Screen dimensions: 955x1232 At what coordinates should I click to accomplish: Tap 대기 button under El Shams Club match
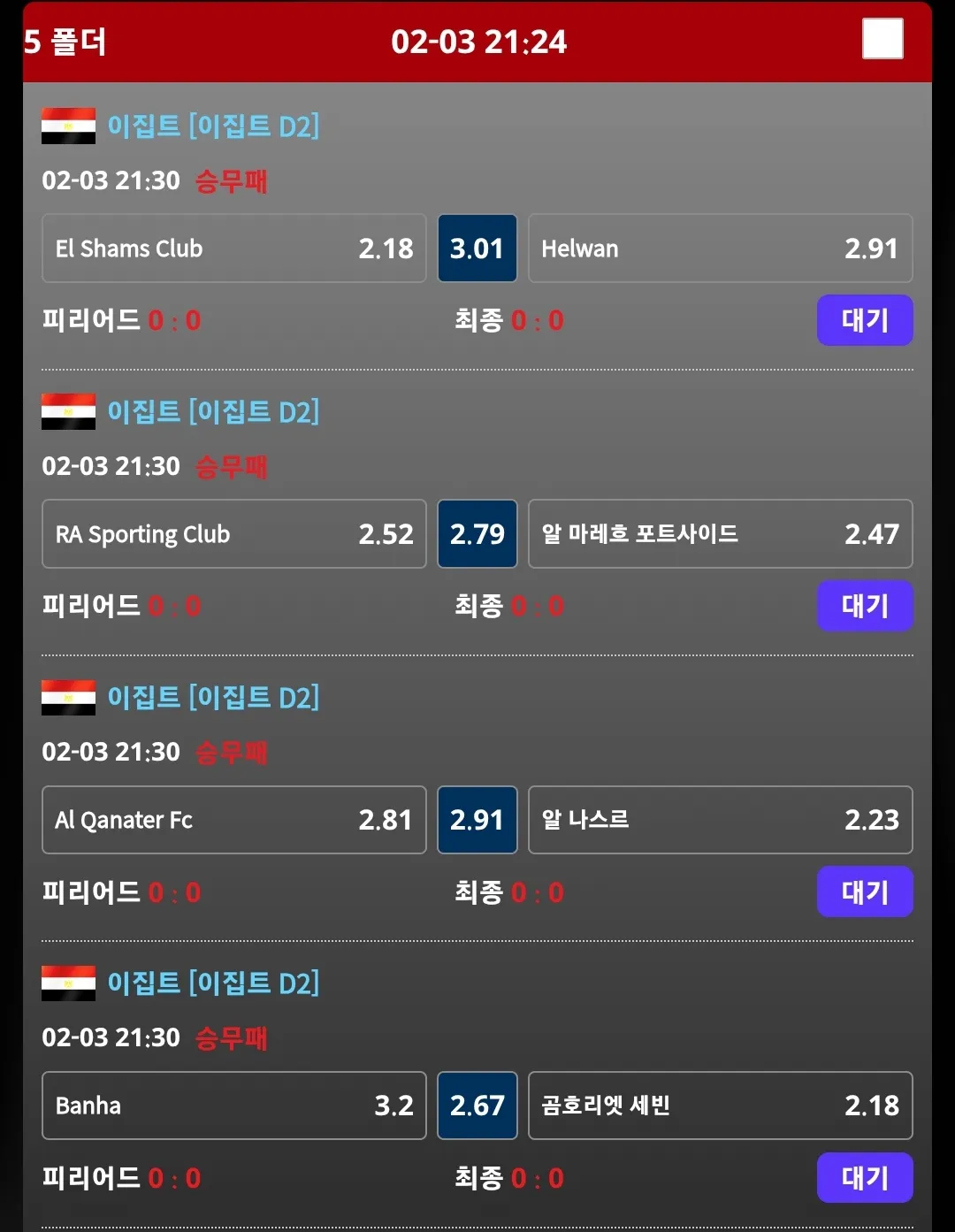865,320
